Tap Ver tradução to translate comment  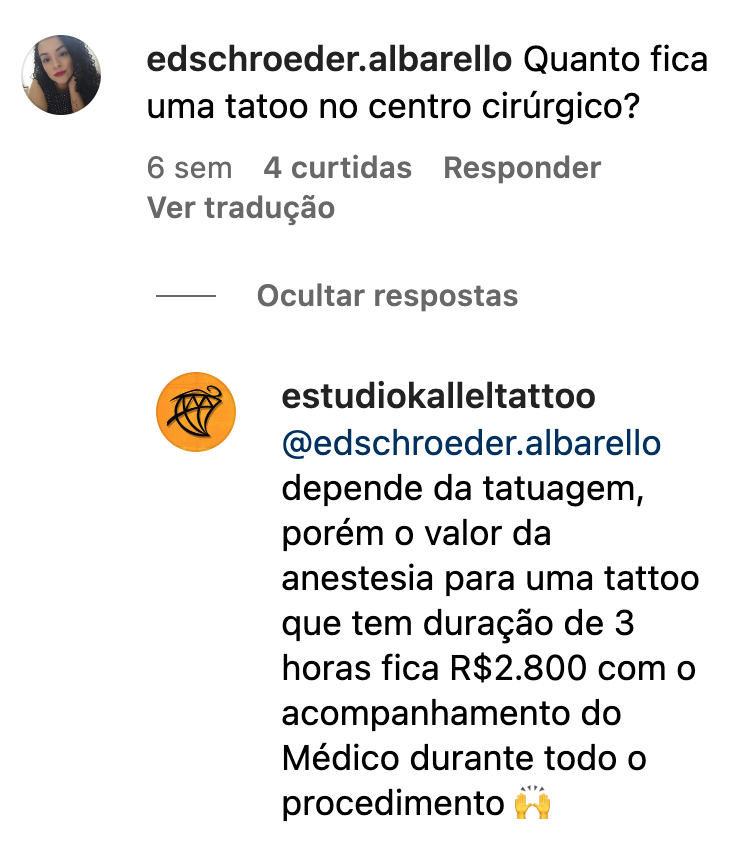(240, 208)
